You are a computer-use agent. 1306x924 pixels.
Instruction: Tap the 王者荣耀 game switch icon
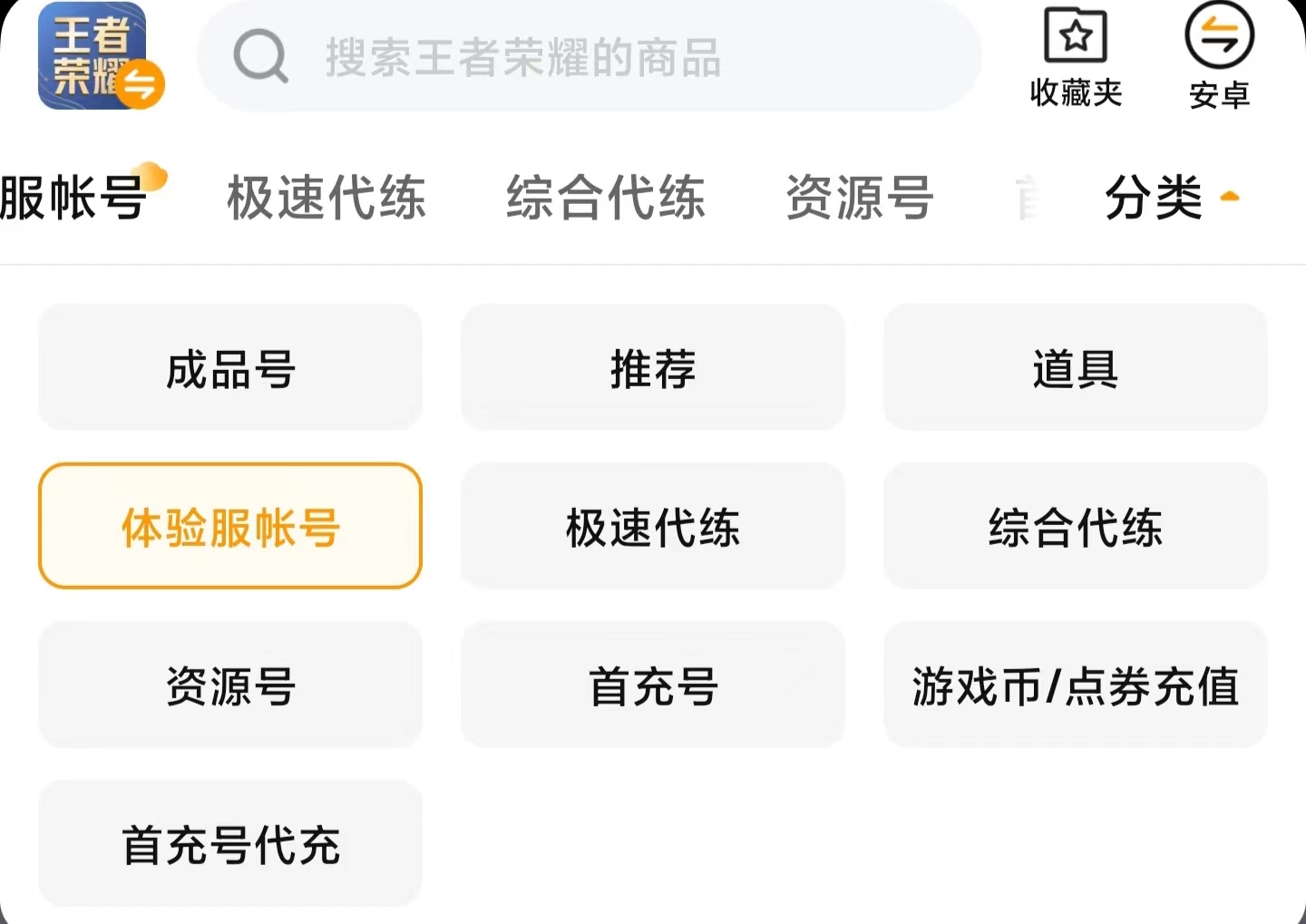click(x=100, y=56)
